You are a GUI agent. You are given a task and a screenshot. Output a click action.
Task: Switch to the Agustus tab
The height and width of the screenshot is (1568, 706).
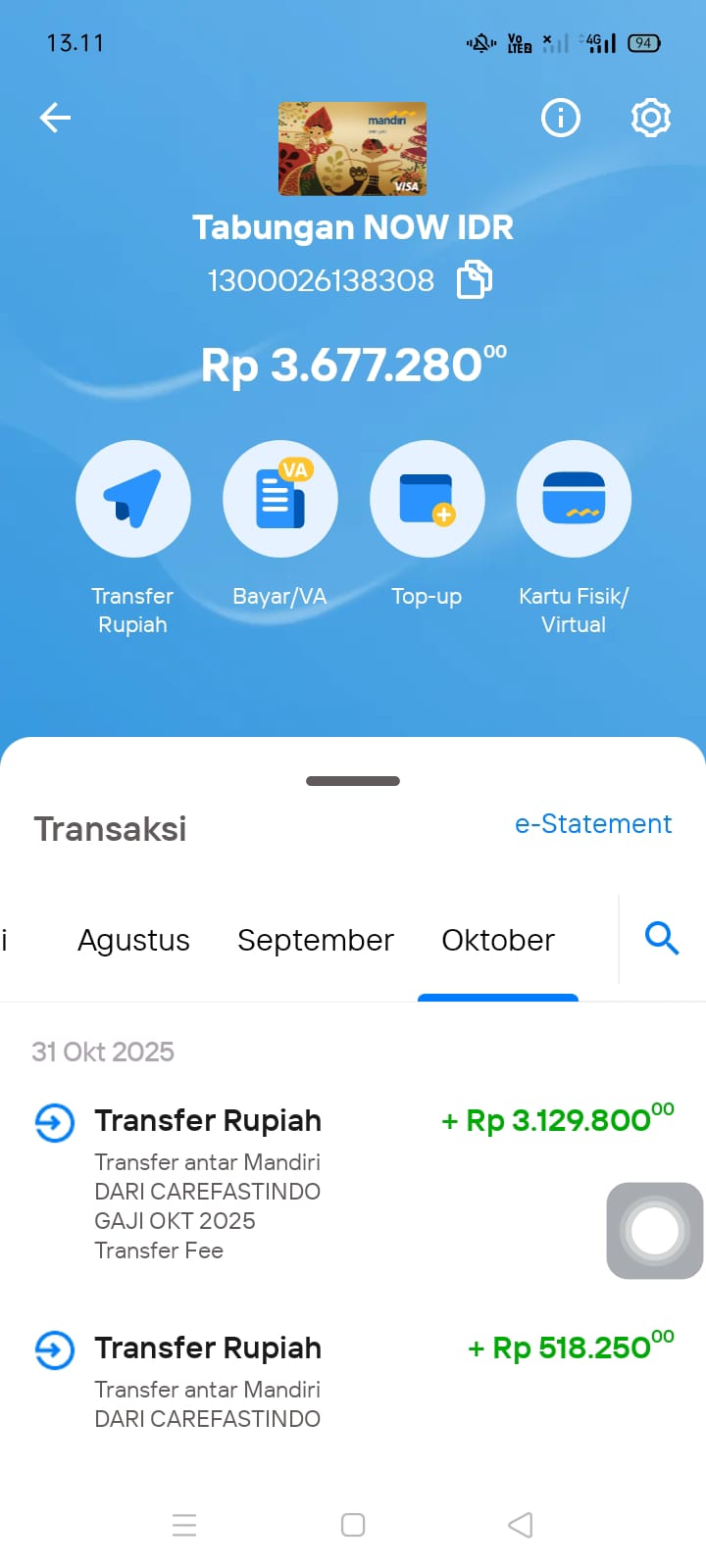pos(133,940)
